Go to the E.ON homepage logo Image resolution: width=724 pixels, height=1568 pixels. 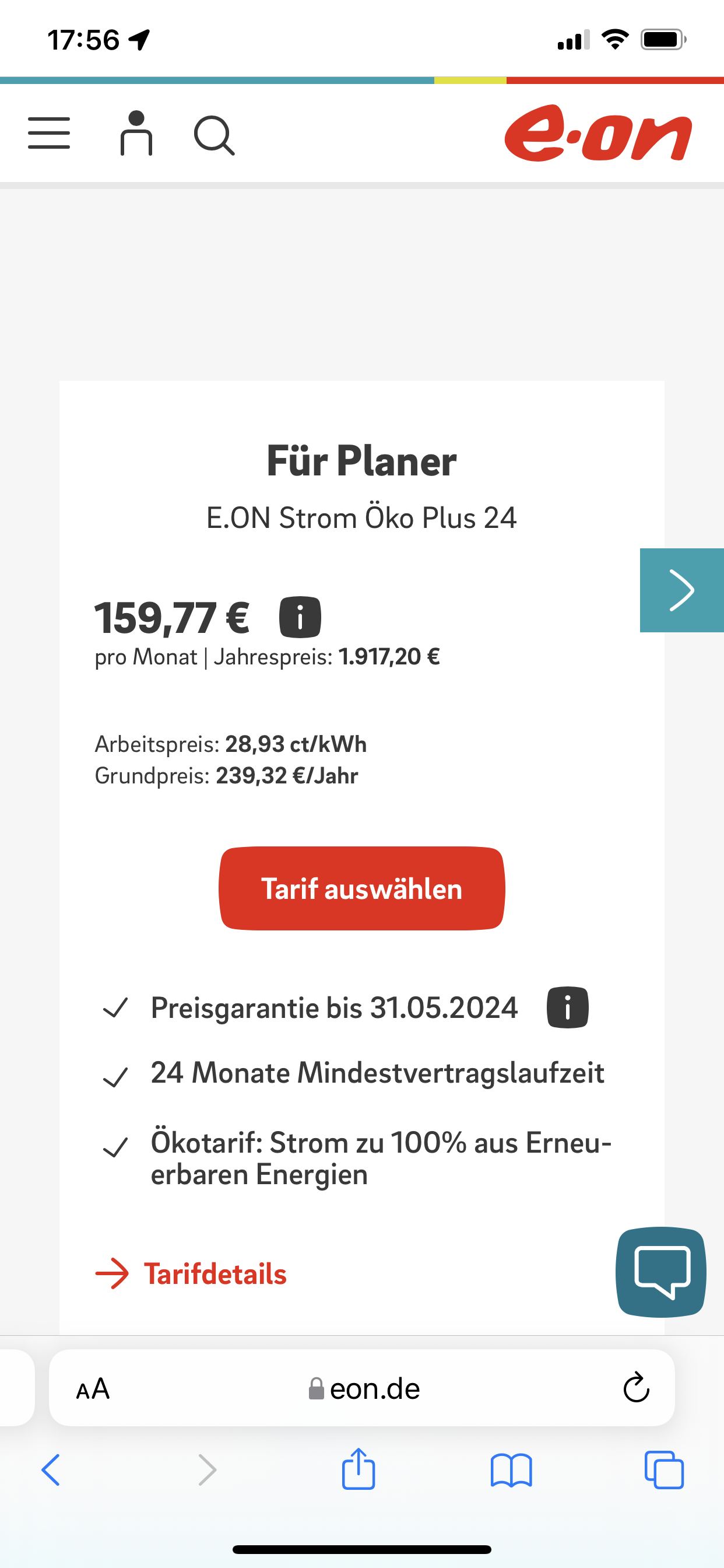[598, 134]
